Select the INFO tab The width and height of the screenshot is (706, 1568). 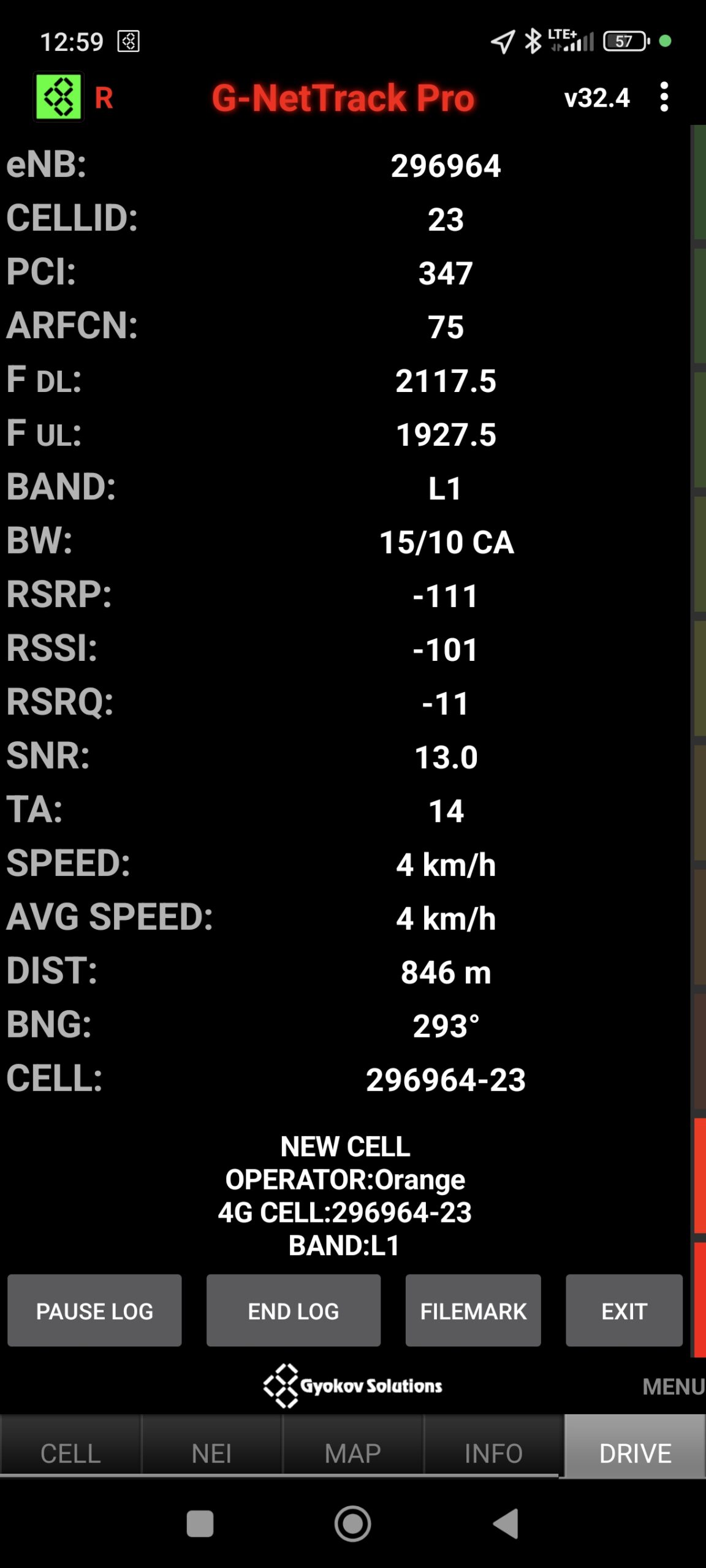point(493,1453)
